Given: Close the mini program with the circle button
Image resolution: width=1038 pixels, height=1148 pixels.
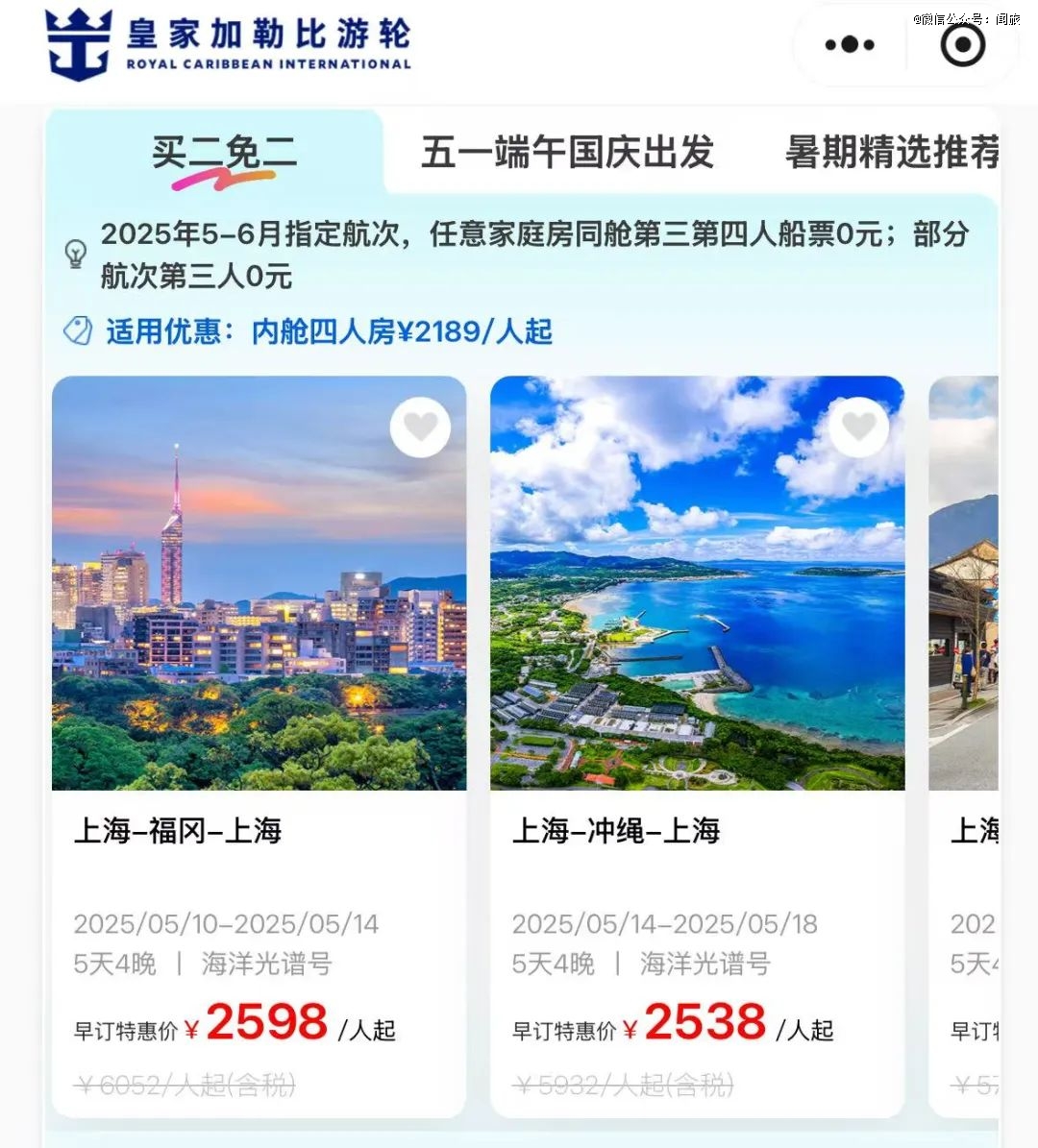Looking at the screenshot, I should pos(962,45).
